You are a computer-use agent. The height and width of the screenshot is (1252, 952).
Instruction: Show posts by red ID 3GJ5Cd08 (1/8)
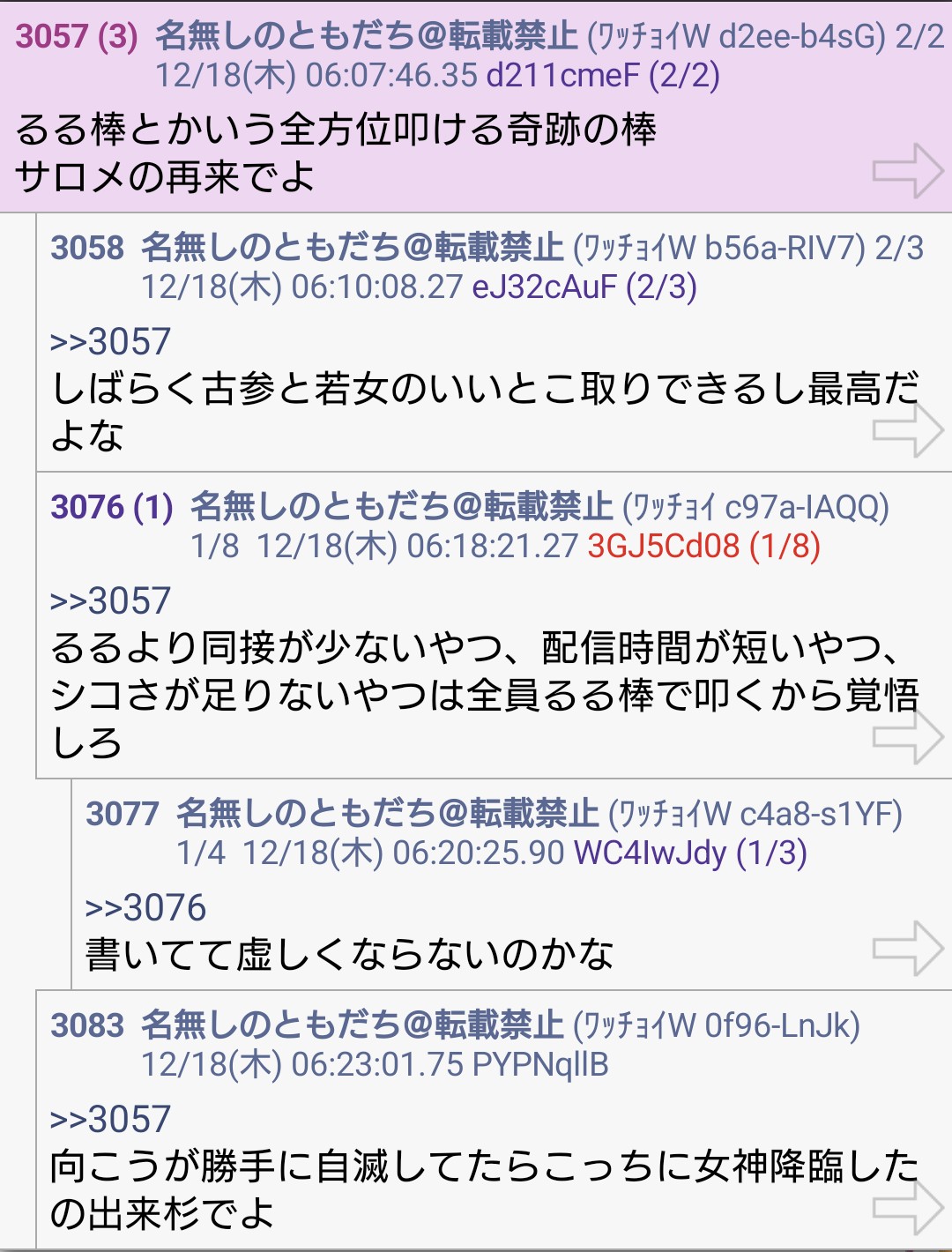pos(703,547)
